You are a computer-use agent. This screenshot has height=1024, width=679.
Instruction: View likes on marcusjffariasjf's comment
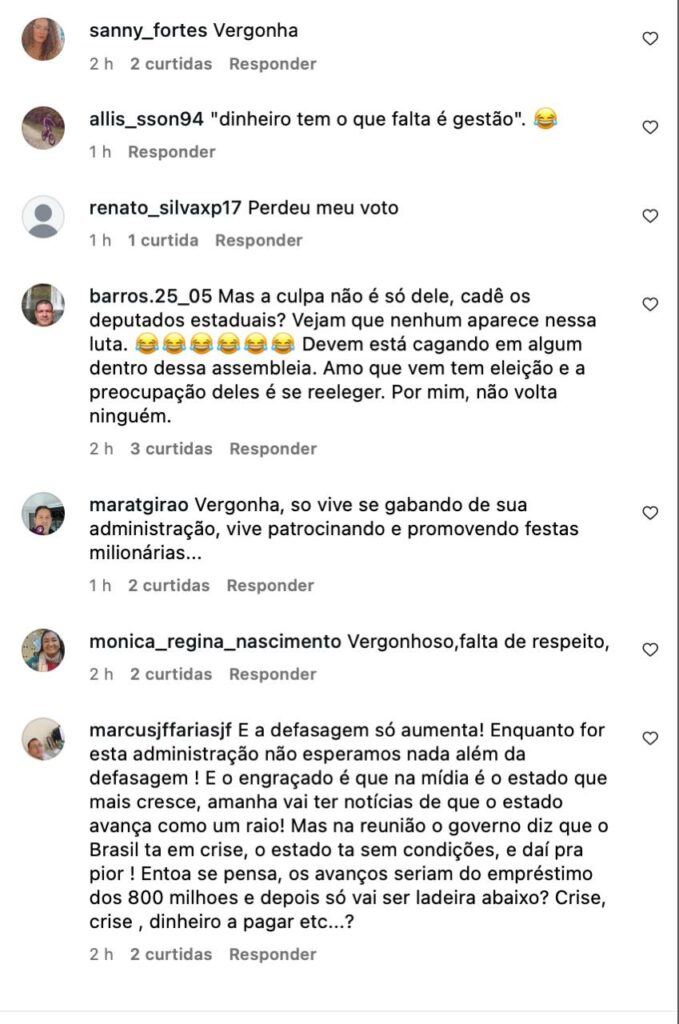[x=170, y=954]
